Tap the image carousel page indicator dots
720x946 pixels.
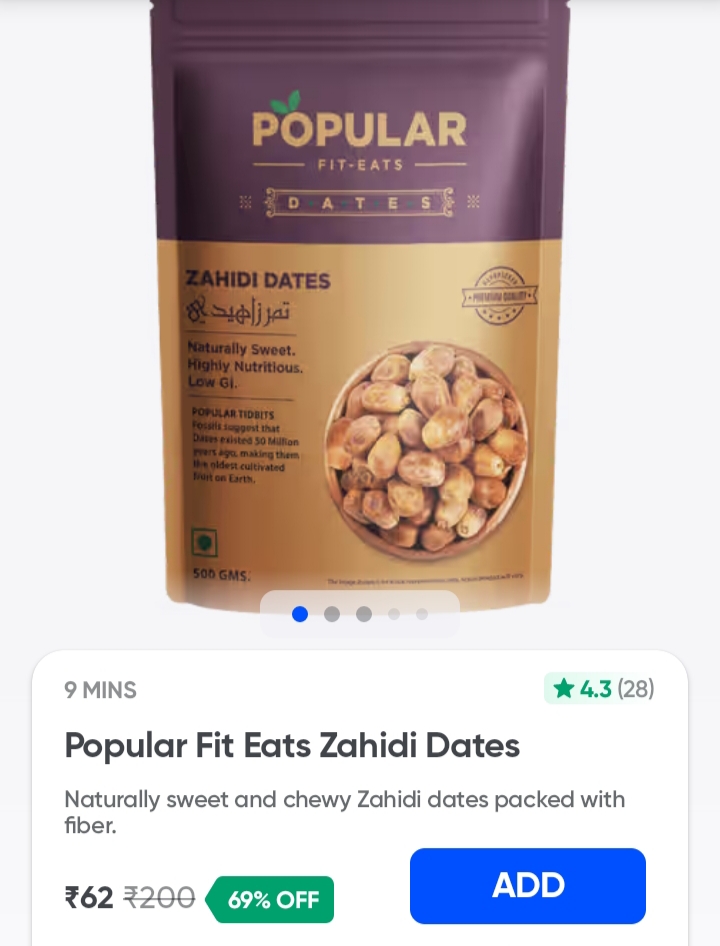[x=360, y=614]
